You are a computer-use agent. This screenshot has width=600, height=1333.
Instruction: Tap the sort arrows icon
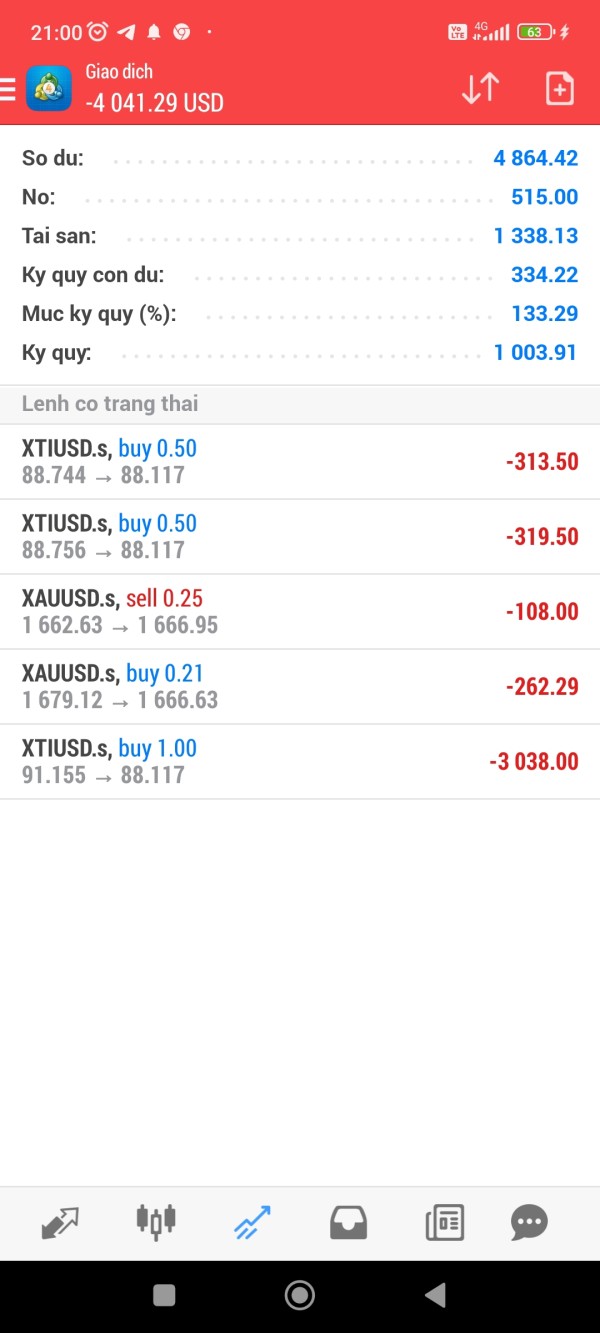pos(480,89)
